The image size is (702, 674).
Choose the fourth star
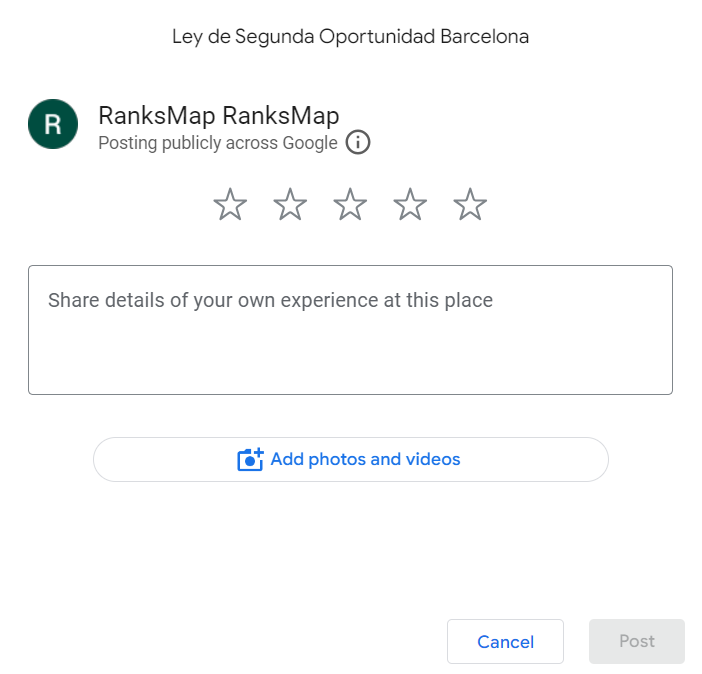[x=410, y=205]
